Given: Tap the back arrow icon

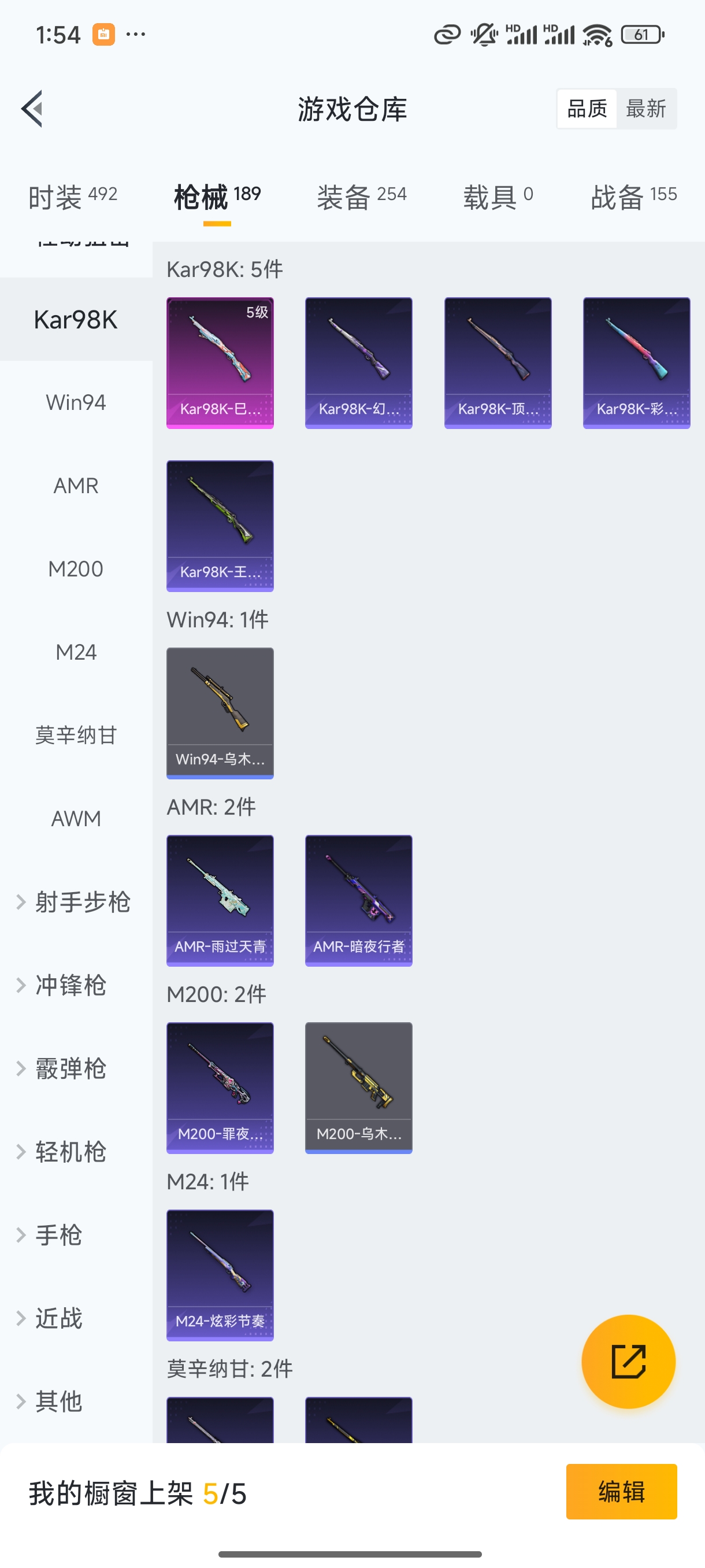Looking at the screenshot, I should coord(31,108).
